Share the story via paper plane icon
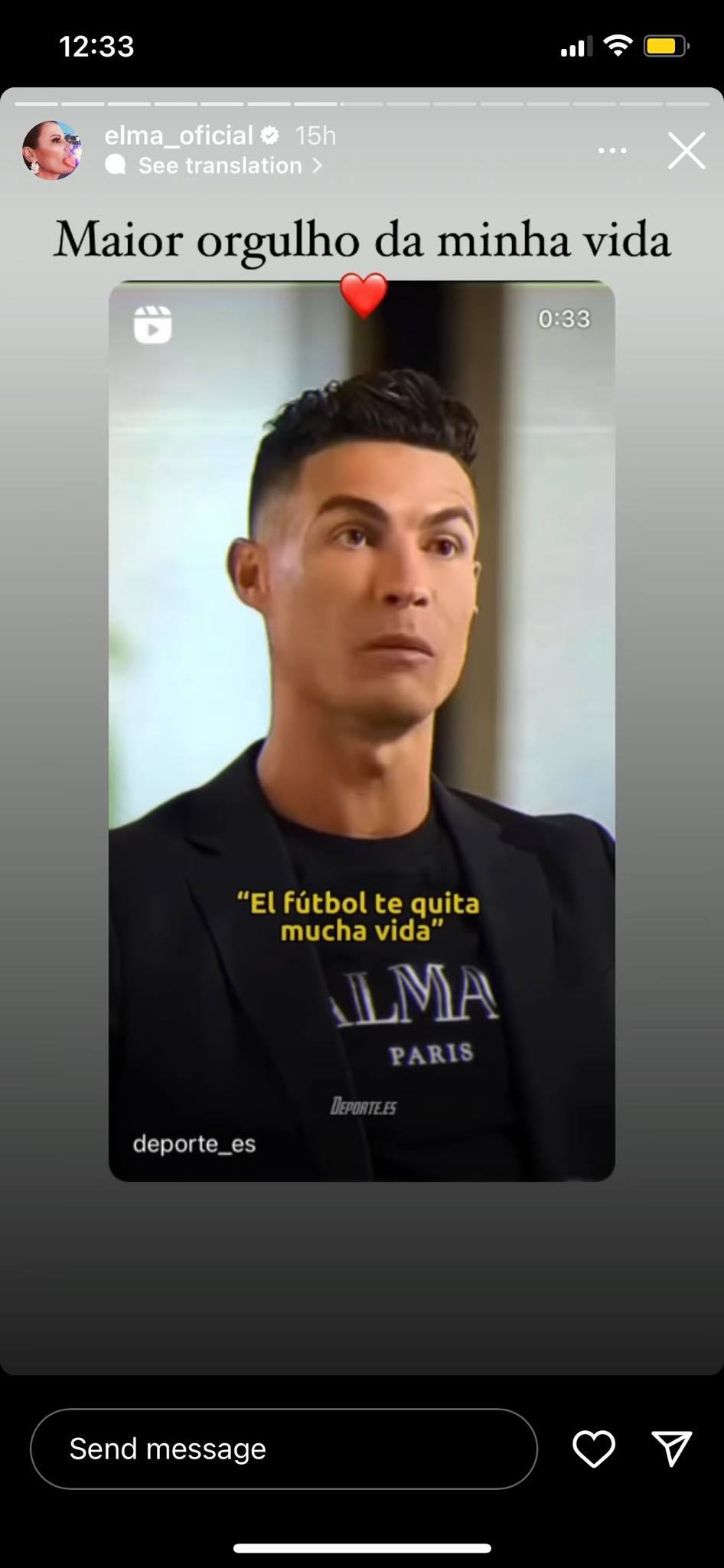The width and height of the screenshot is (724, 1568). pos(672,1449)
